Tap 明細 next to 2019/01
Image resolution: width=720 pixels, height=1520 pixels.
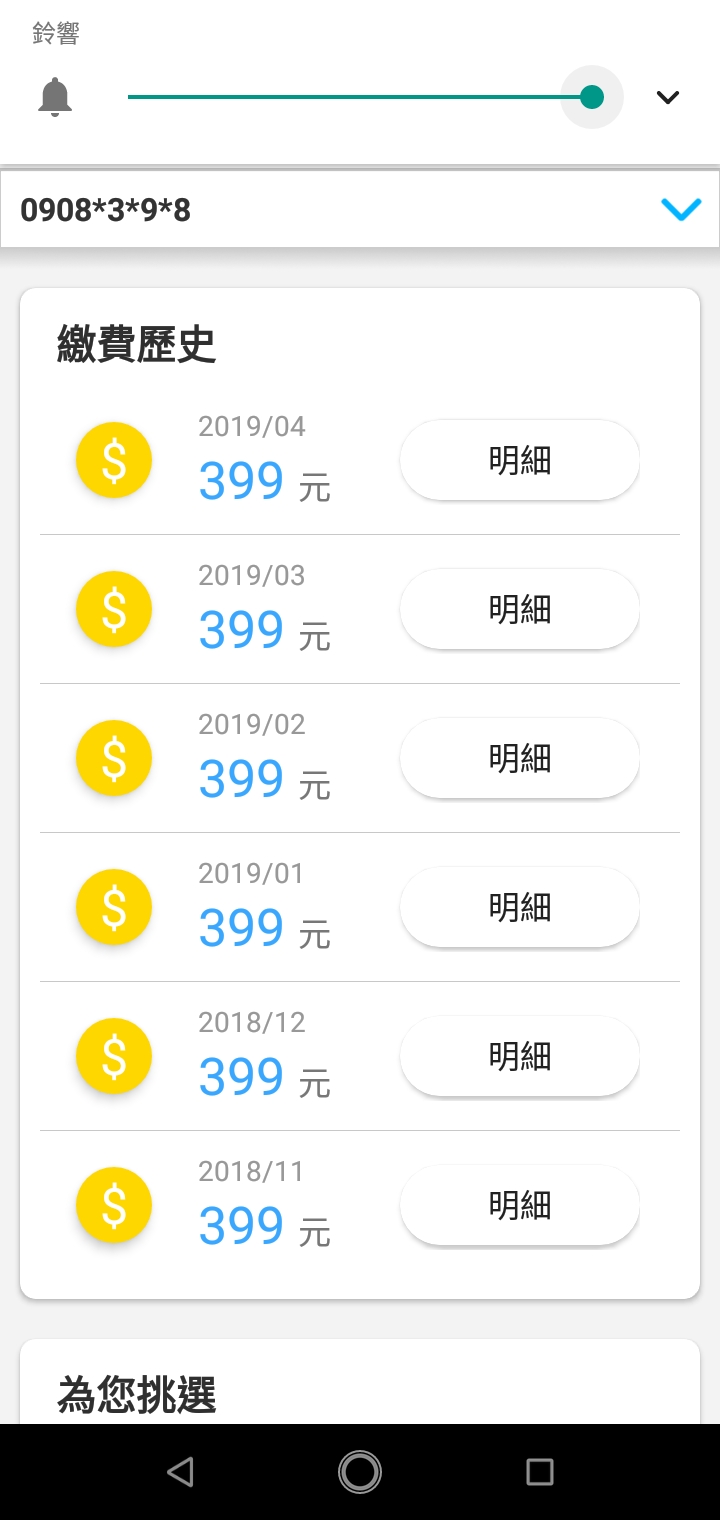tap(519, 907)
